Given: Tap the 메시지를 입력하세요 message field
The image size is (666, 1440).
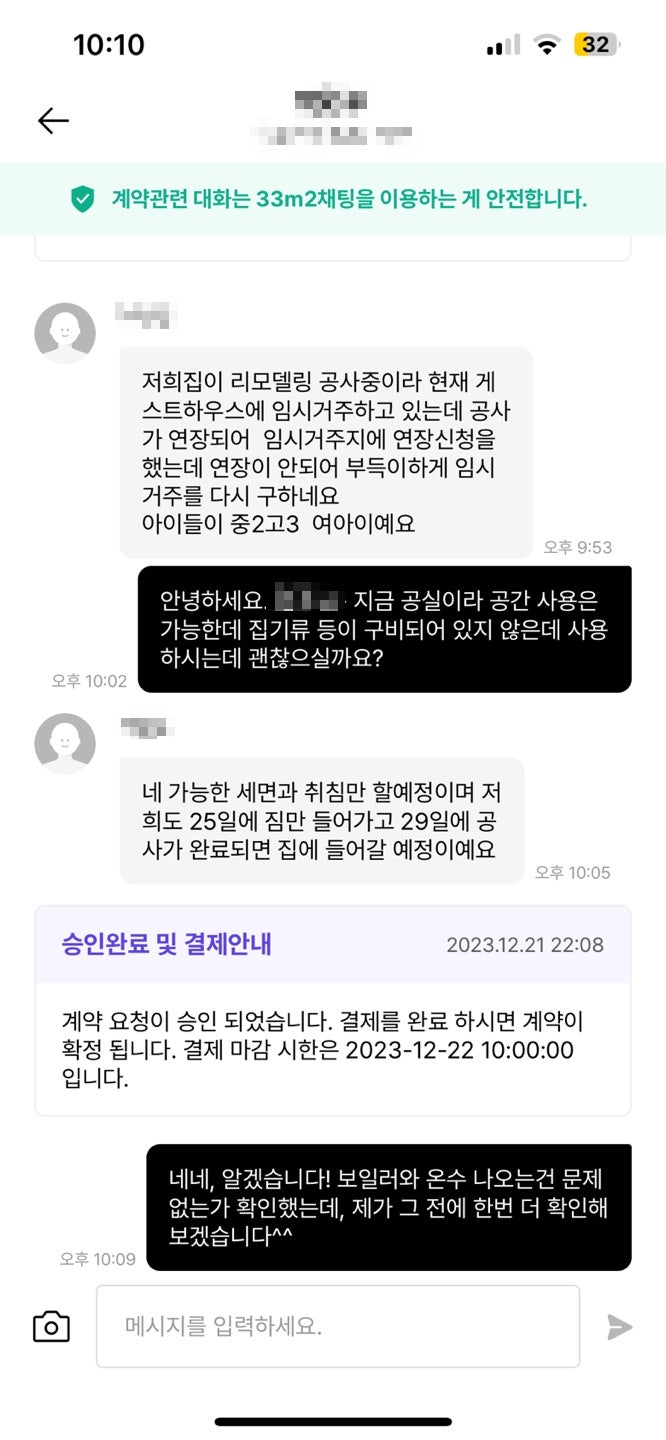Looking at the screenshot, I should [337, 1326].
